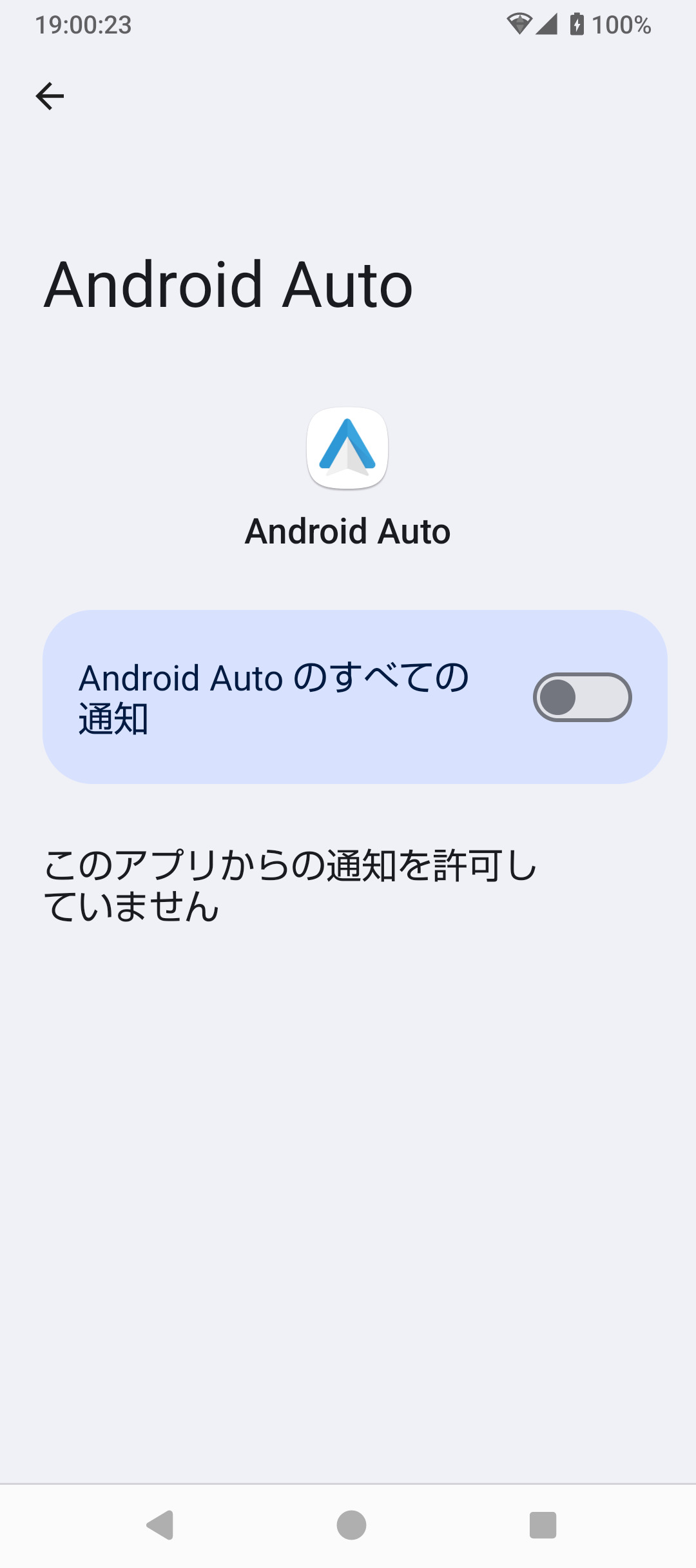Enable all Android Auto notifications
The width and height of the screenshot is (696, 1568).
pyautogui.click(x=582, y=697)
